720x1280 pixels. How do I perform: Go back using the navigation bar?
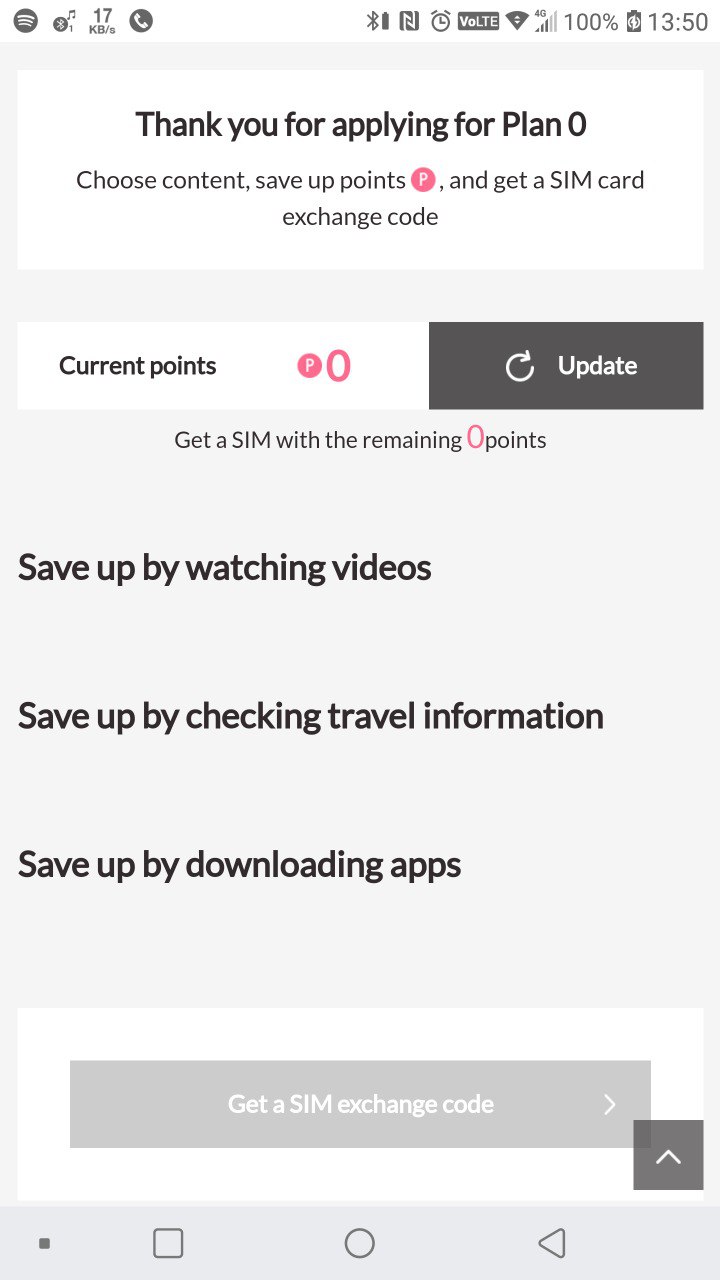(x=552, y=1243)
